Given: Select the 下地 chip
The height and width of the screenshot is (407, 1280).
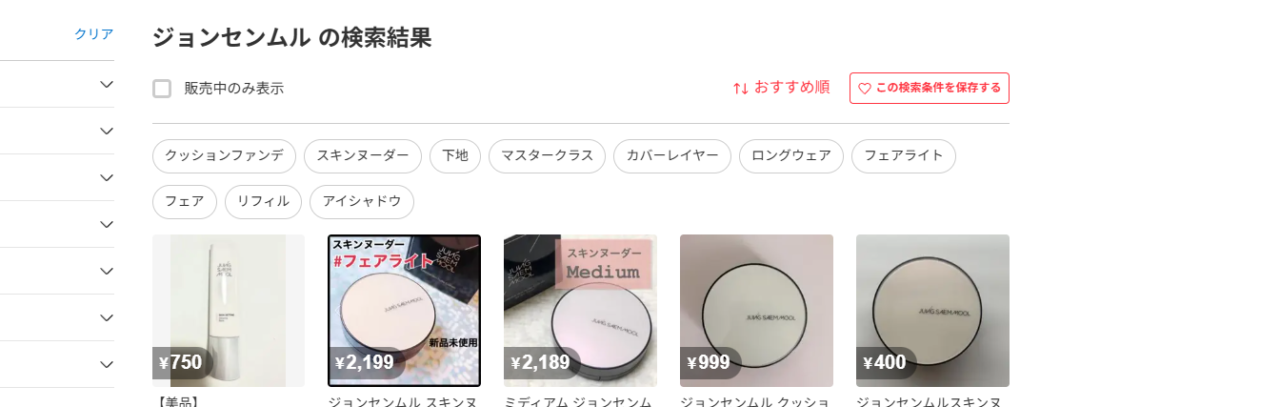Looking at the screenshot, I should tap(455, 156).
